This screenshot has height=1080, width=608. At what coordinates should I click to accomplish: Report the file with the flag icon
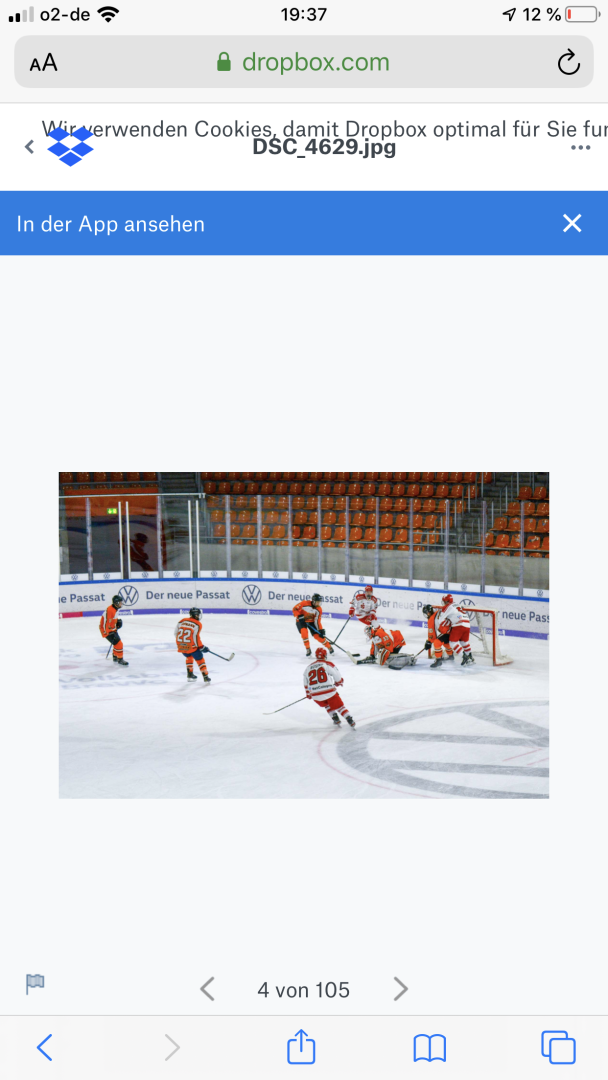pyautogui.click(x=35, y=984)
